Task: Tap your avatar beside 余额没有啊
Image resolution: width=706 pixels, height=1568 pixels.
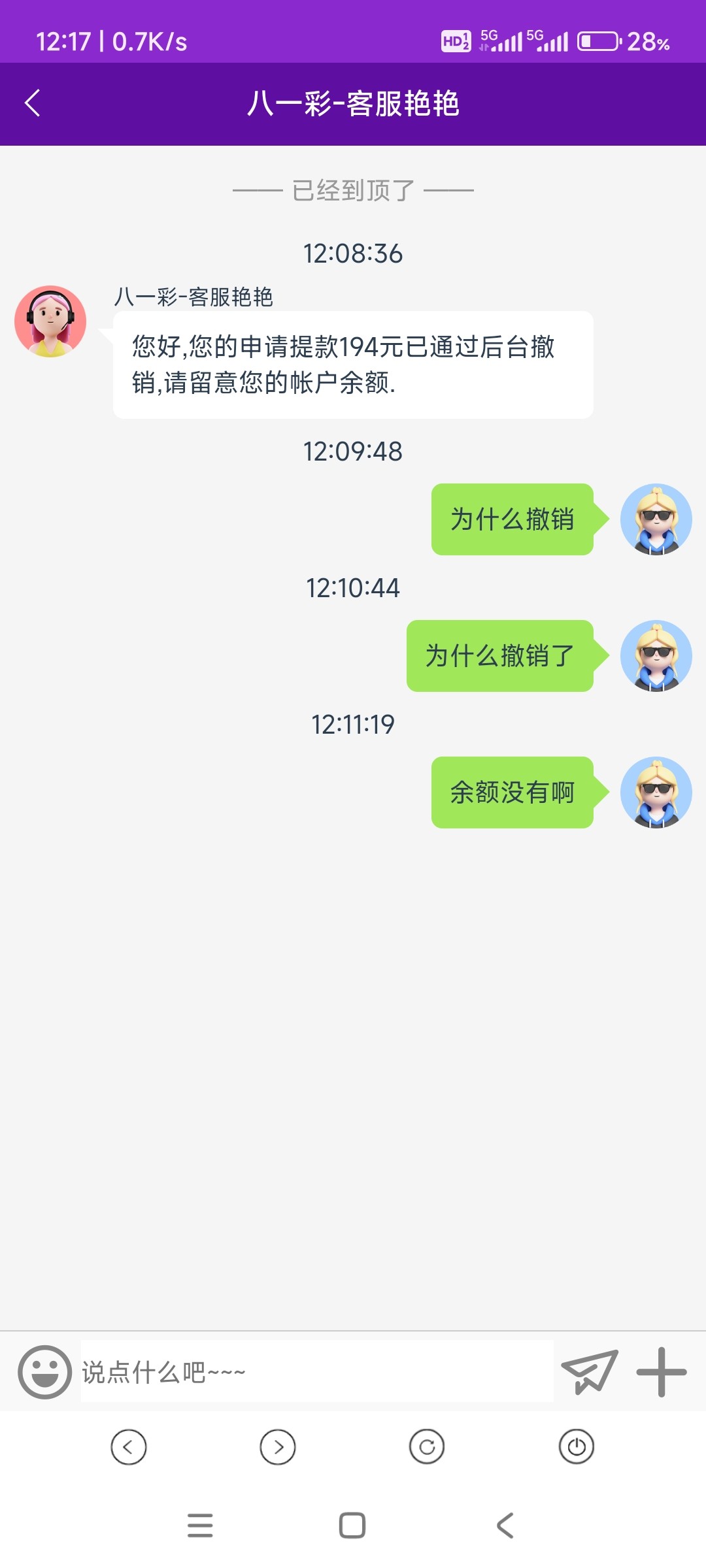Action: 656,792
